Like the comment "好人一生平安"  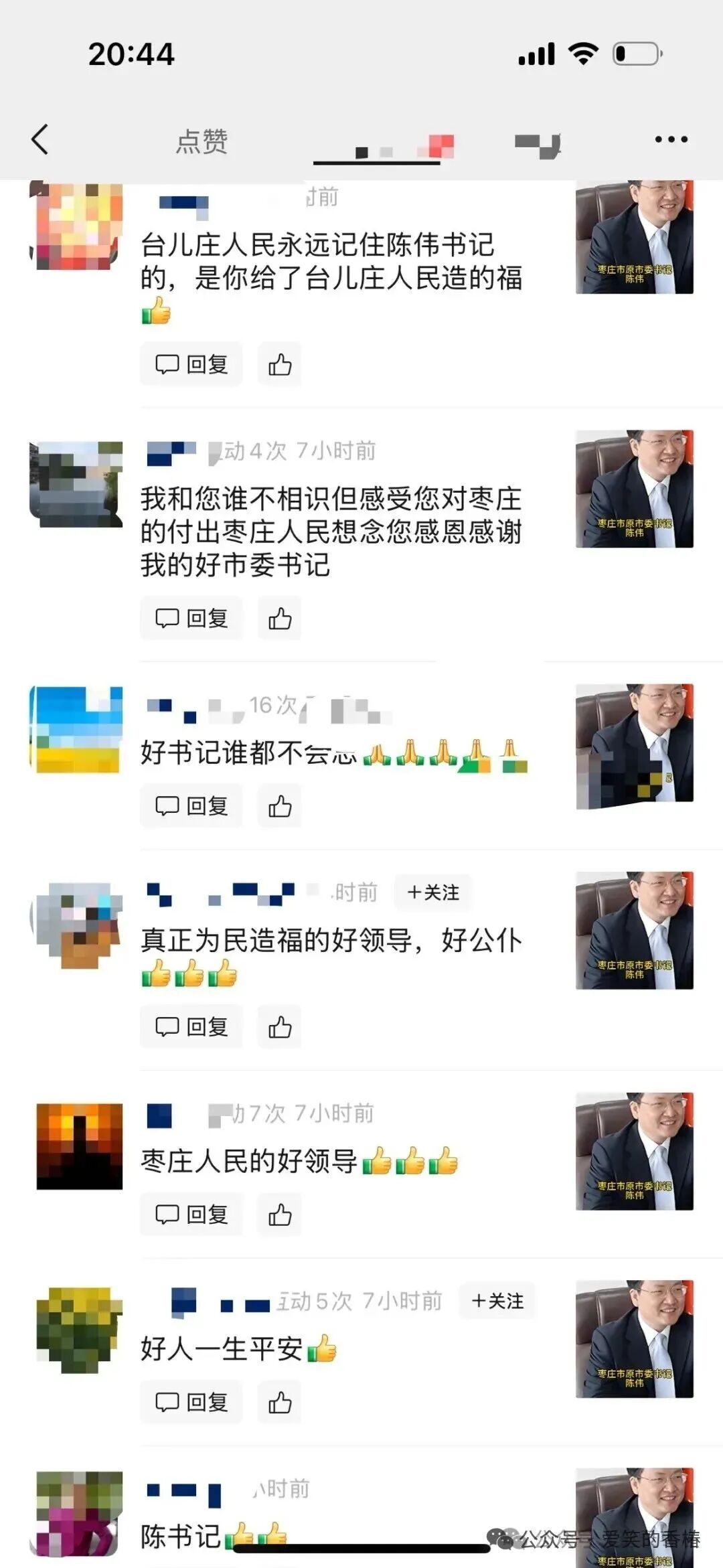pos(280,1401)
